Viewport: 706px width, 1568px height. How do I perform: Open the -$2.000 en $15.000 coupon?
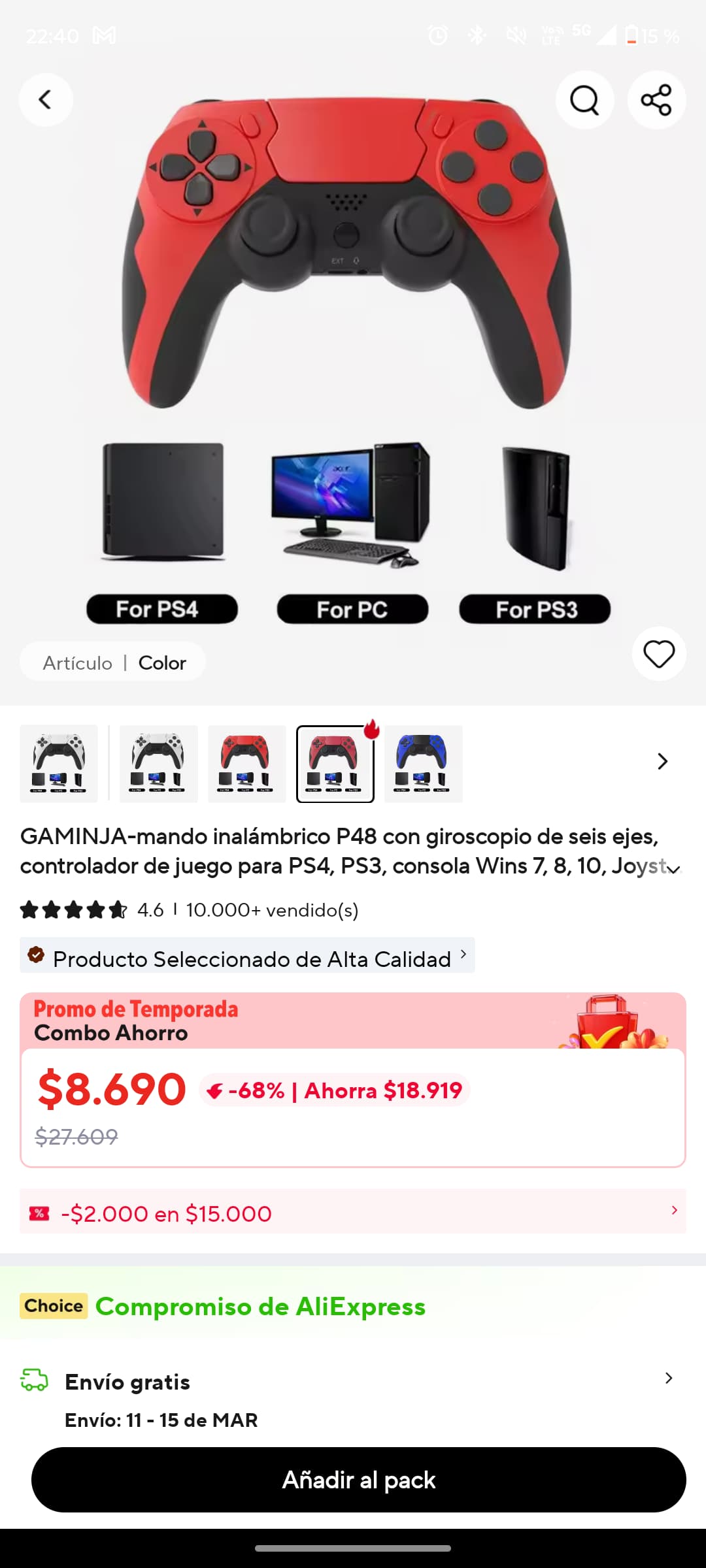click(353, 1213)
